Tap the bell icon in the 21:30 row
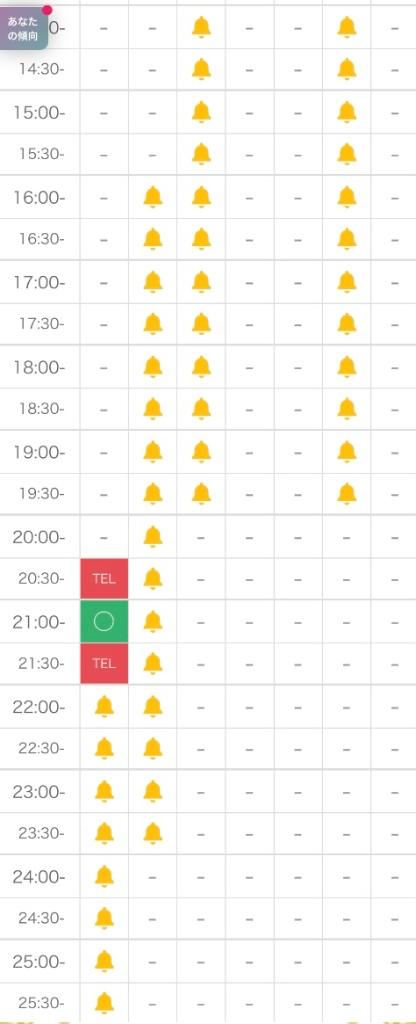 coord(153,664)
